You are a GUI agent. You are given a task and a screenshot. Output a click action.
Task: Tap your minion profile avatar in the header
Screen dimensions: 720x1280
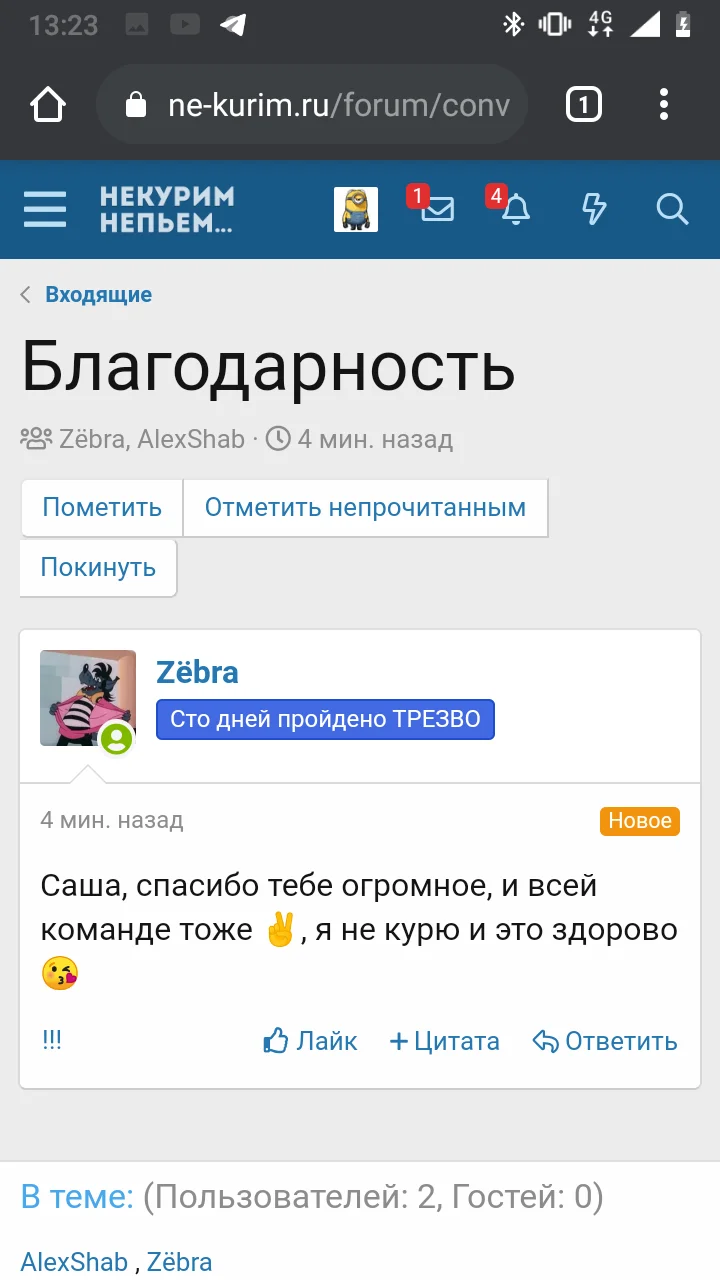(x=355, y=210)
